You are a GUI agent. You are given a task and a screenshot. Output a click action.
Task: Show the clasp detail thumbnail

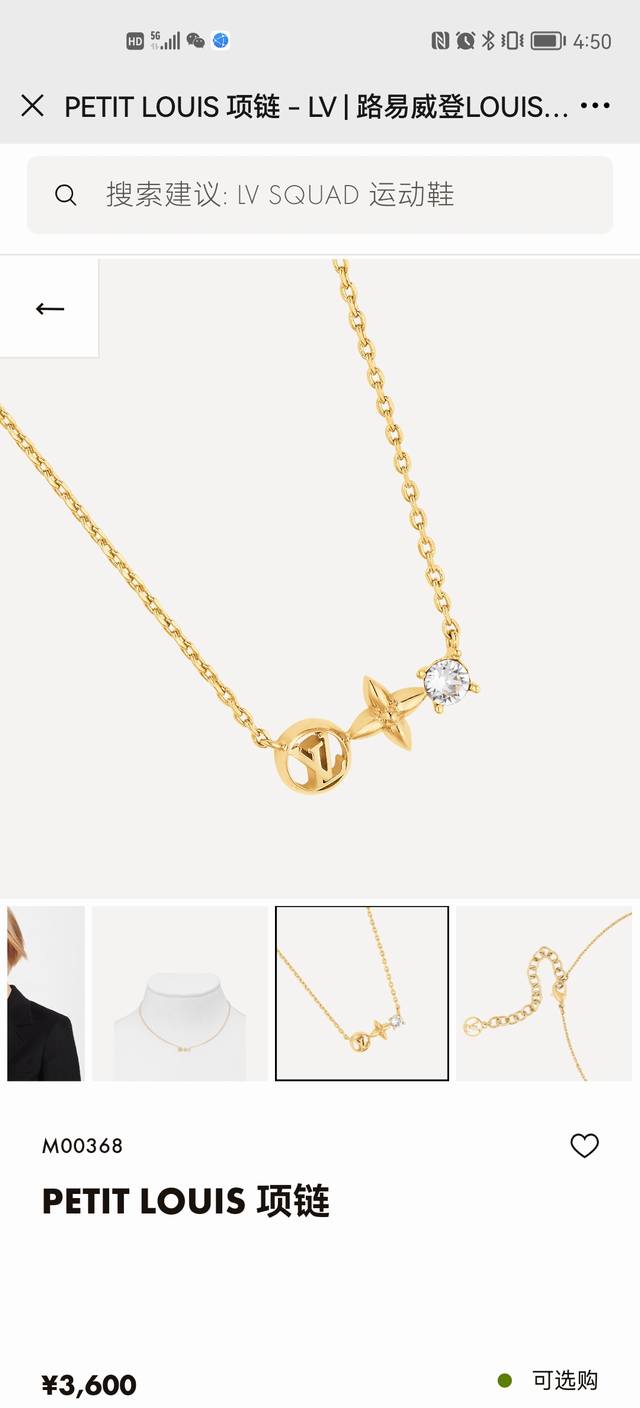pyautogui.click(x=545, y=993)
